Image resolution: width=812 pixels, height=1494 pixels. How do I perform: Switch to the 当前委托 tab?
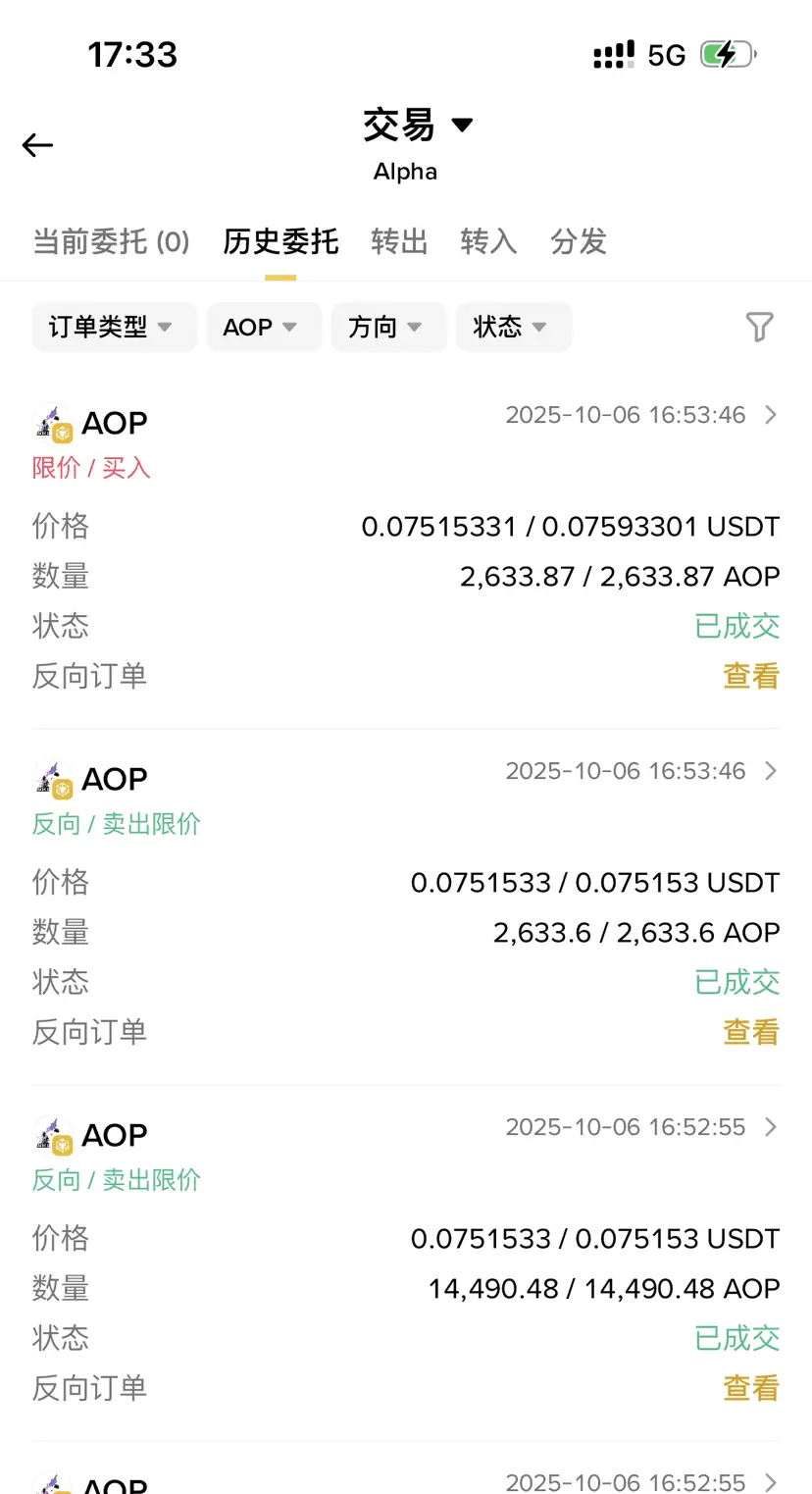[x=111, y=241]
